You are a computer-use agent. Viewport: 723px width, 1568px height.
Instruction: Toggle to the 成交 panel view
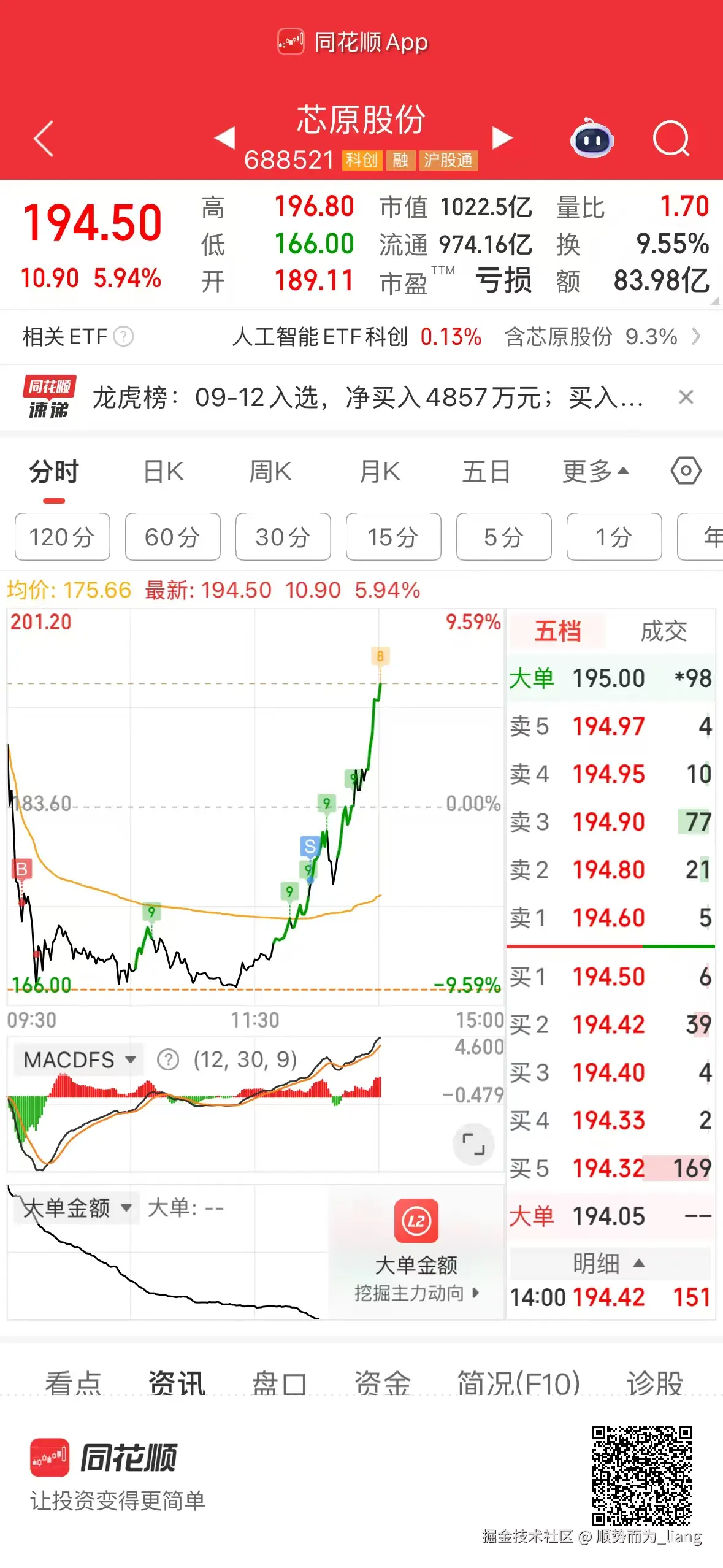tap(665, 631)
